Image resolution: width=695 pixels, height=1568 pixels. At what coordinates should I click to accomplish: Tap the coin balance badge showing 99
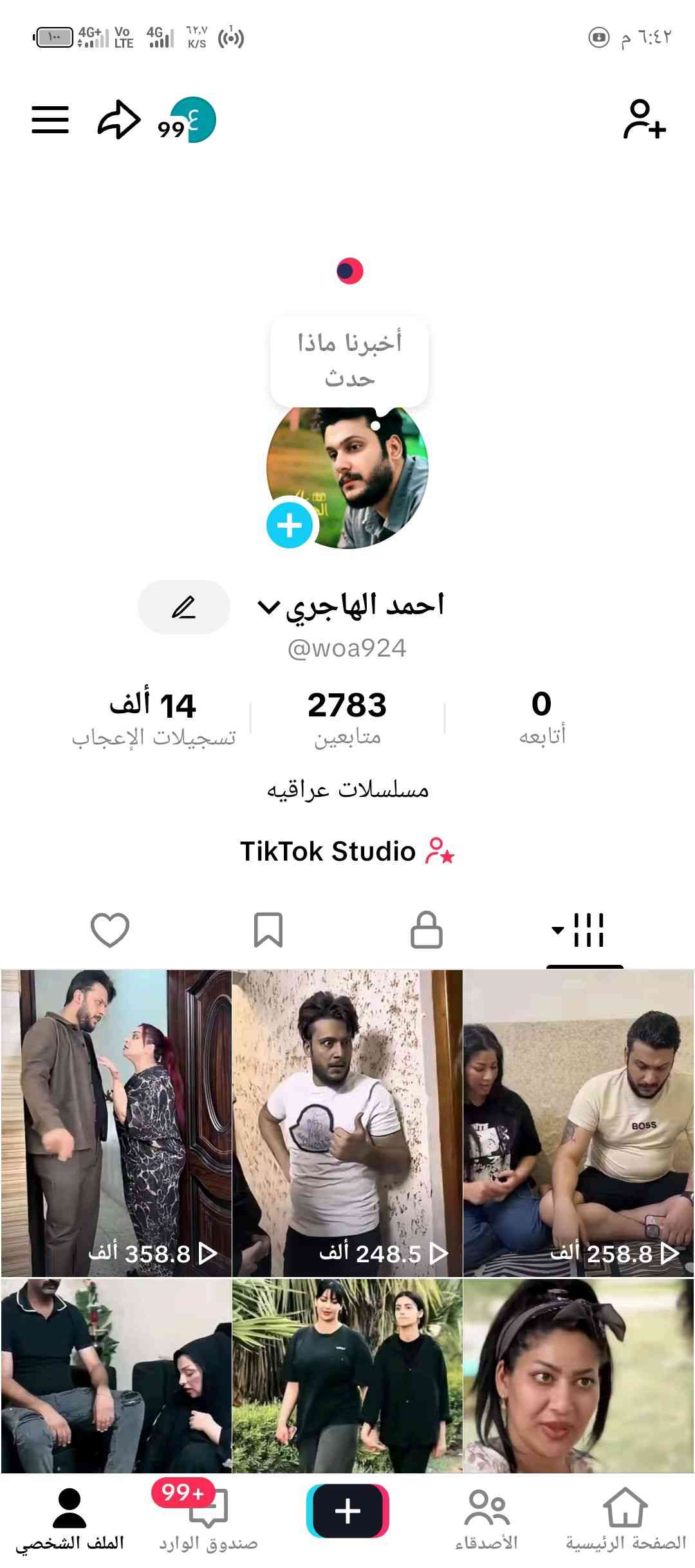pyautogui.click(x=187, y=121)
